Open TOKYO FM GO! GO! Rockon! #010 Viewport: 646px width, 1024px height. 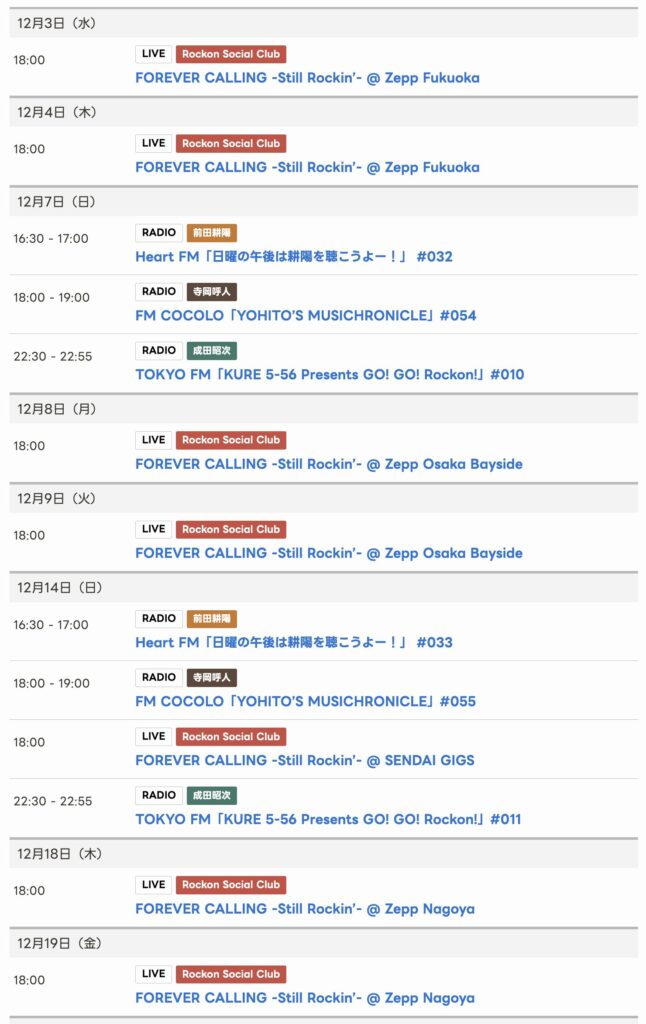click(329, 374)
